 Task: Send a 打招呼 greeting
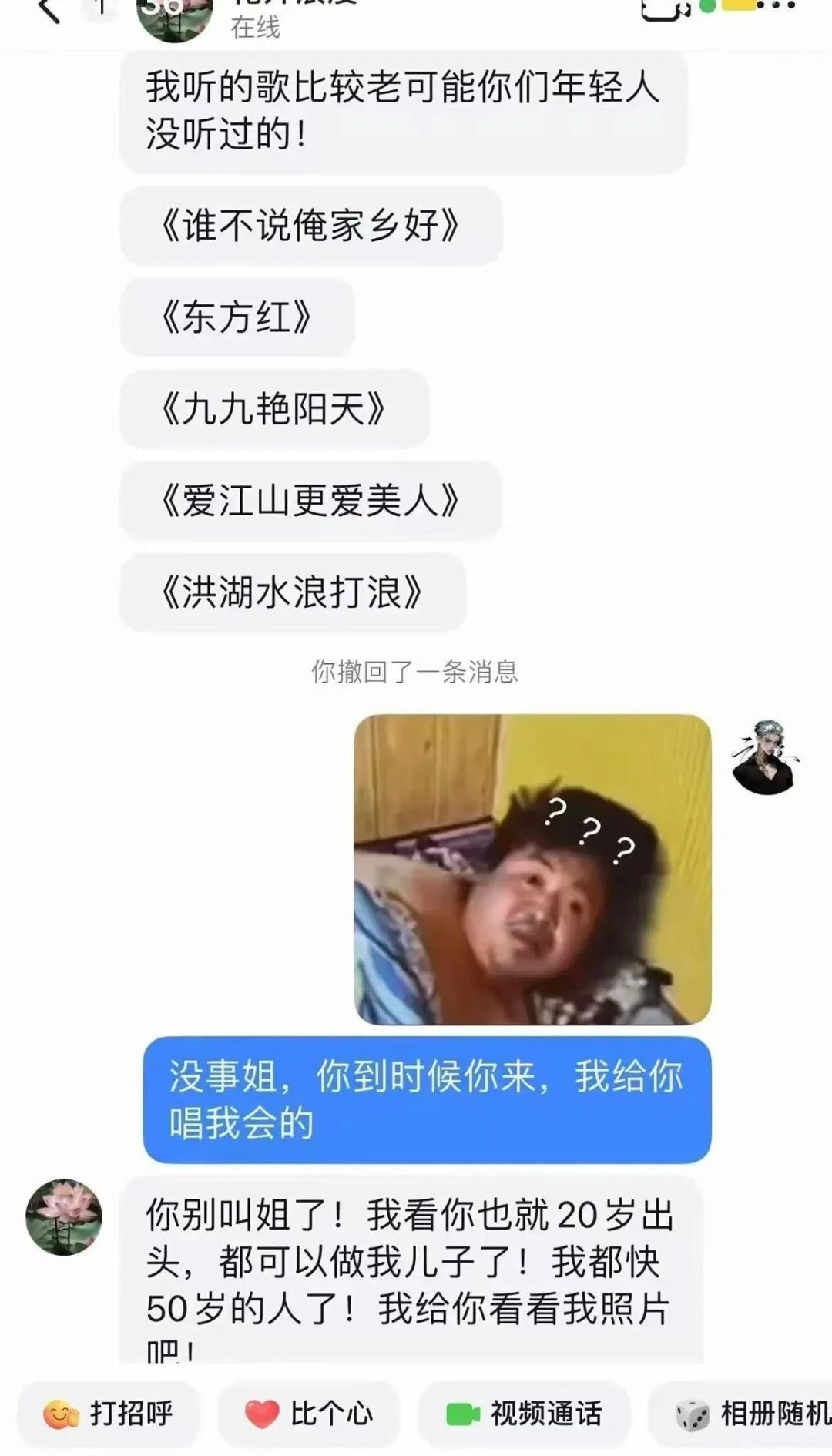[109, 1414]
